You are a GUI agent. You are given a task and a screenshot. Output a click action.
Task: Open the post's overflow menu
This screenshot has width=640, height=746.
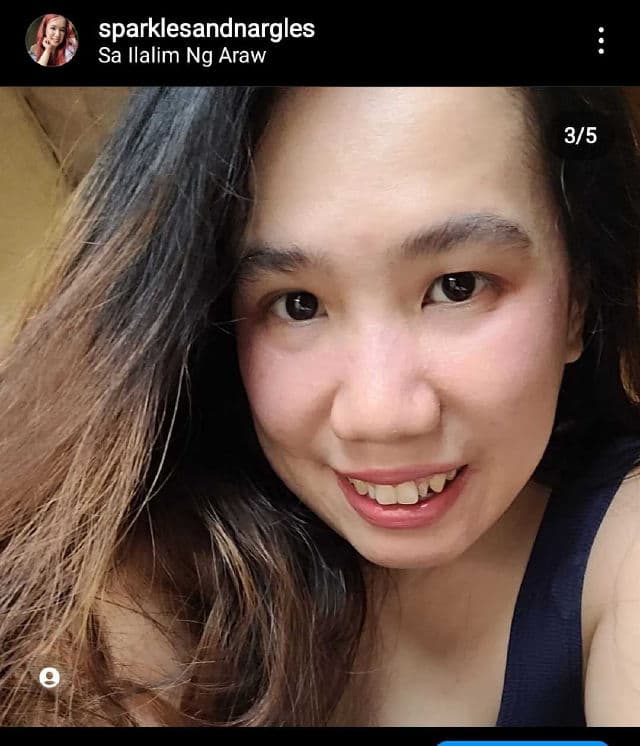point(600,41)
